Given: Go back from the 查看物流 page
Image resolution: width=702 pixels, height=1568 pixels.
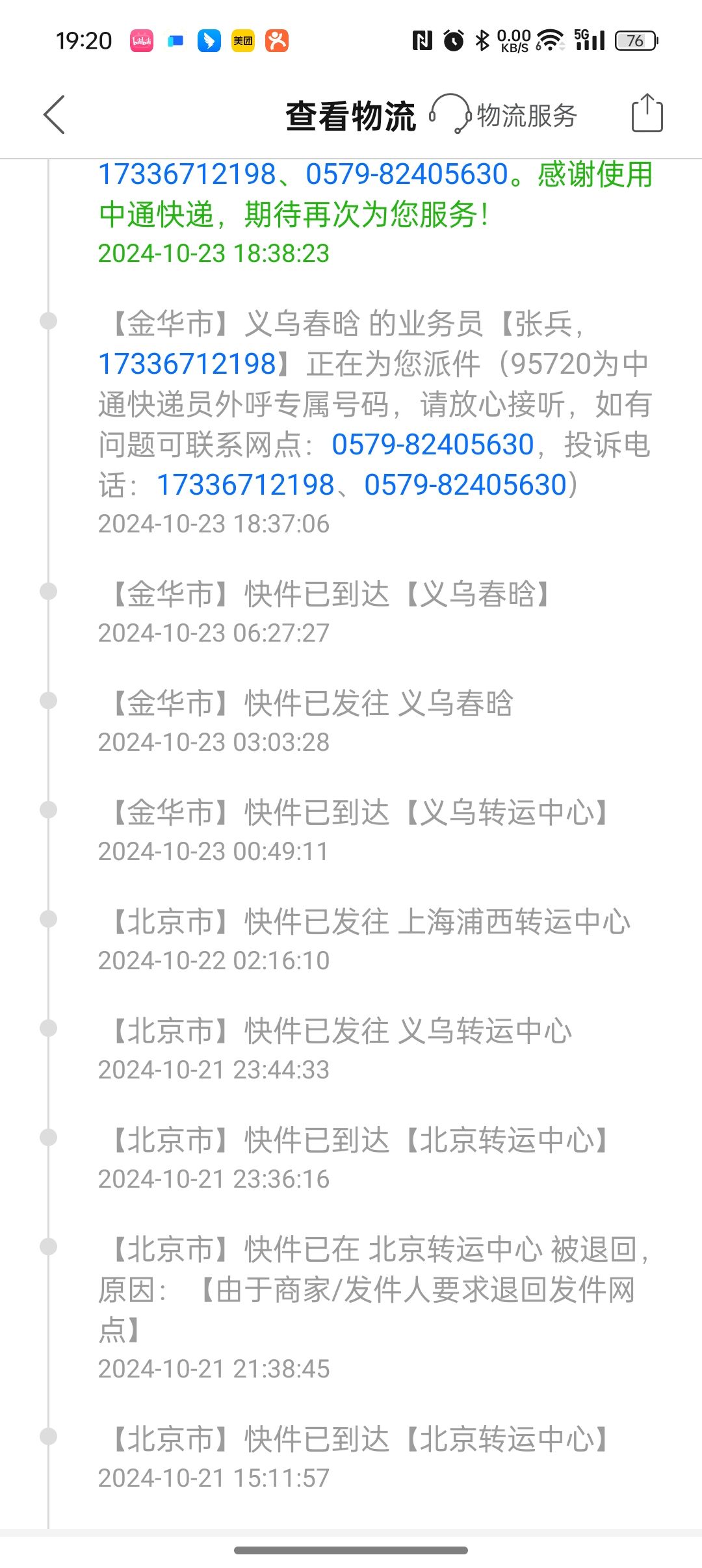Looking at the screenshot, I should pos(55,115).
